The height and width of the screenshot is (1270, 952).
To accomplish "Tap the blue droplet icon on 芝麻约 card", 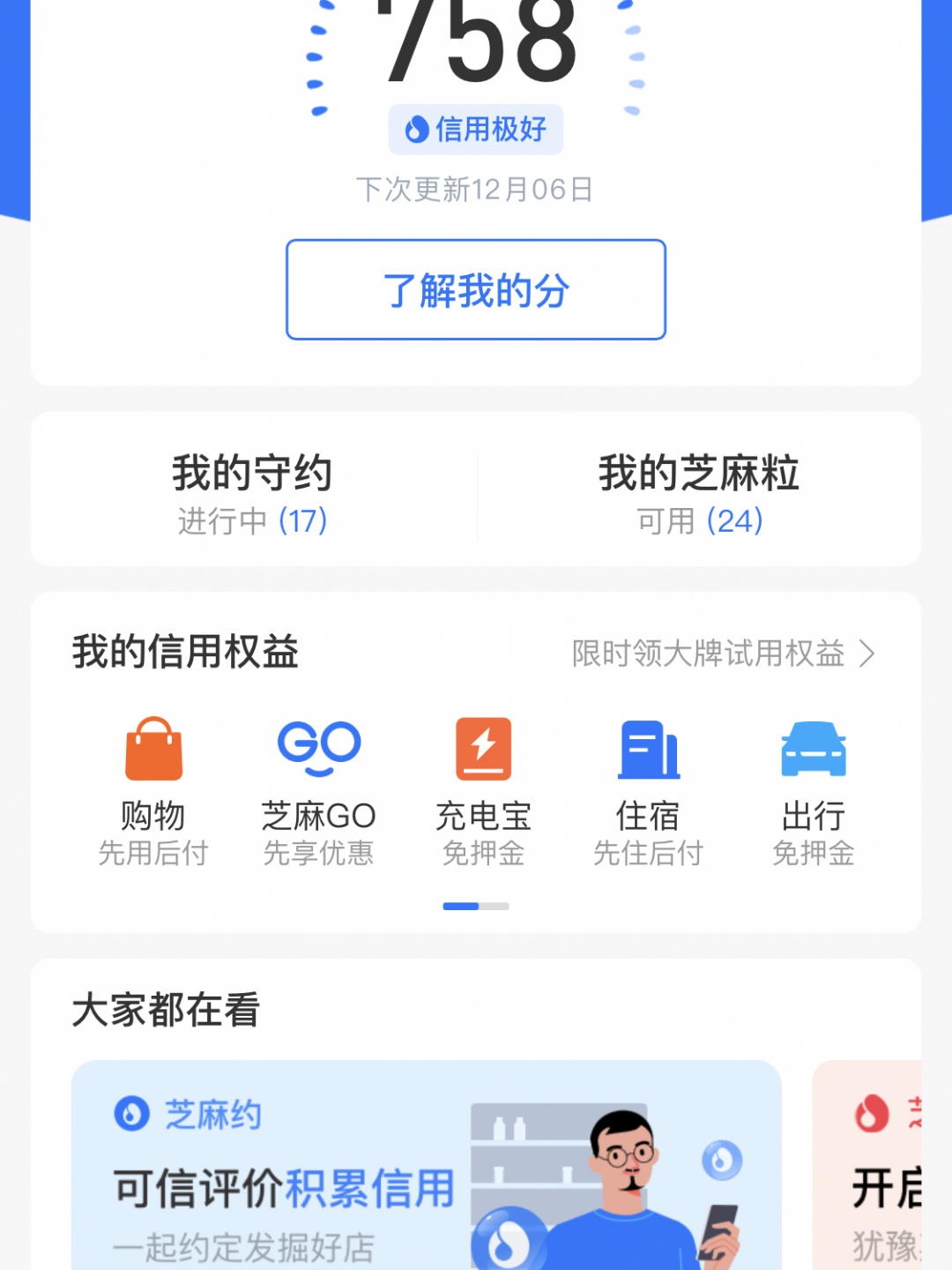I will tap(130, 1116).
